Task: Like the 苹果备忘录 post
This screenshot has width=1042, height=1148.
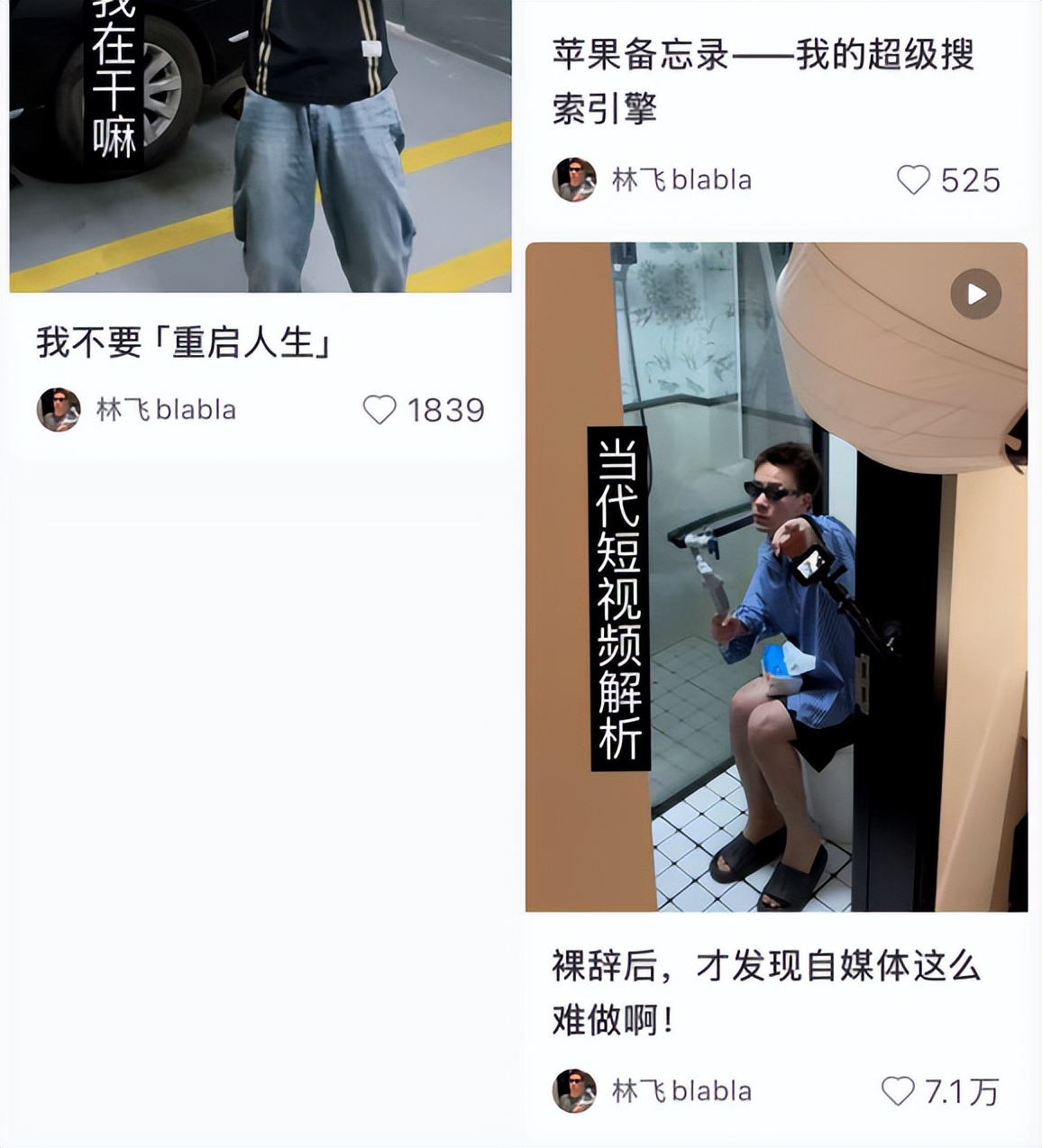Action: click(x=913, y=180)
